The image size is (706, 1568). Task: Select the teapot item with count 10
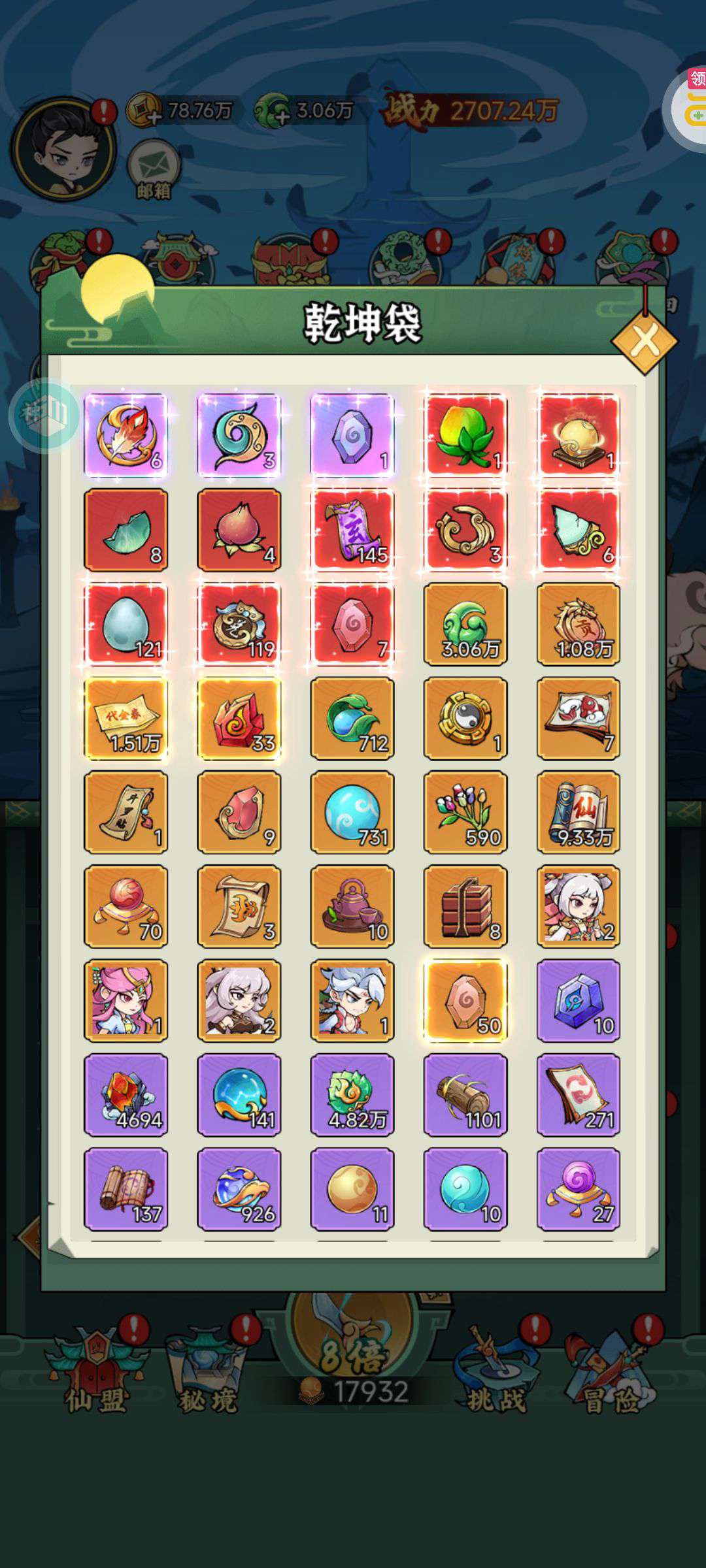[352, 906]
